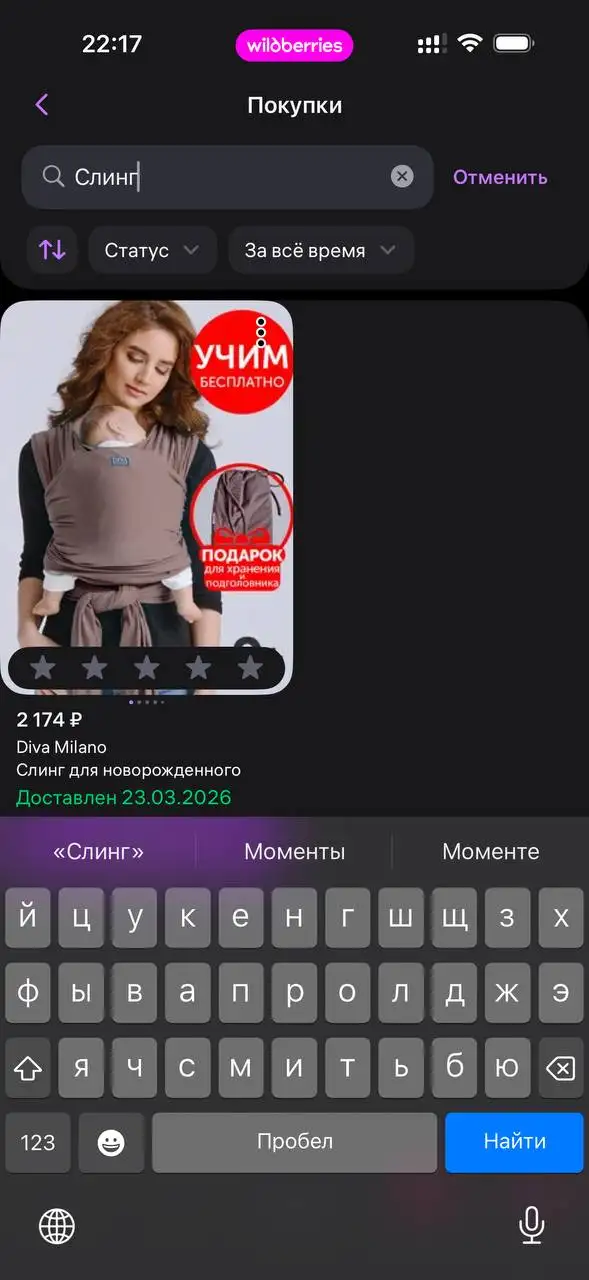
Task: Go back from the Покупки screen
Action: (x=41, y=105)
